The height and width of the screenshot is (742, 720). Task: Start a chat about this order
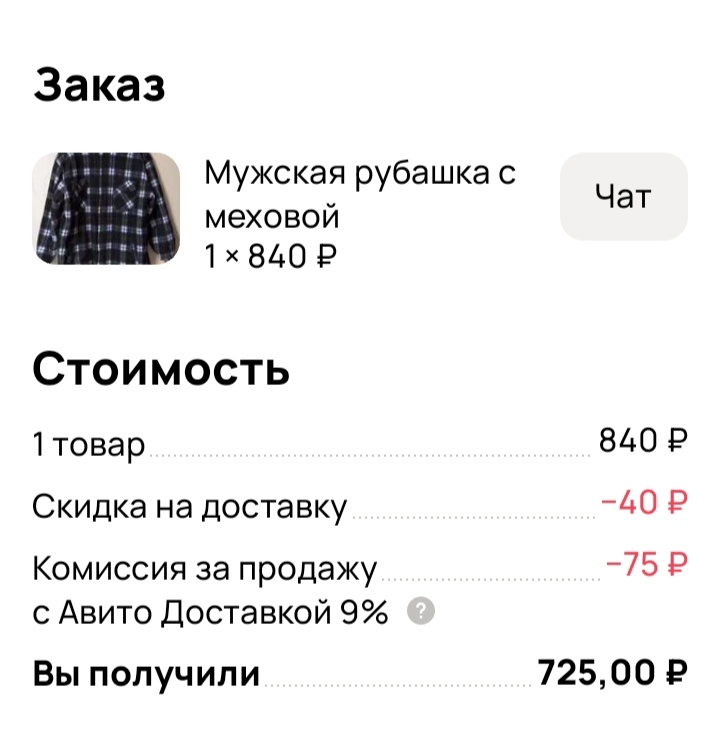(x=623, y=197)
